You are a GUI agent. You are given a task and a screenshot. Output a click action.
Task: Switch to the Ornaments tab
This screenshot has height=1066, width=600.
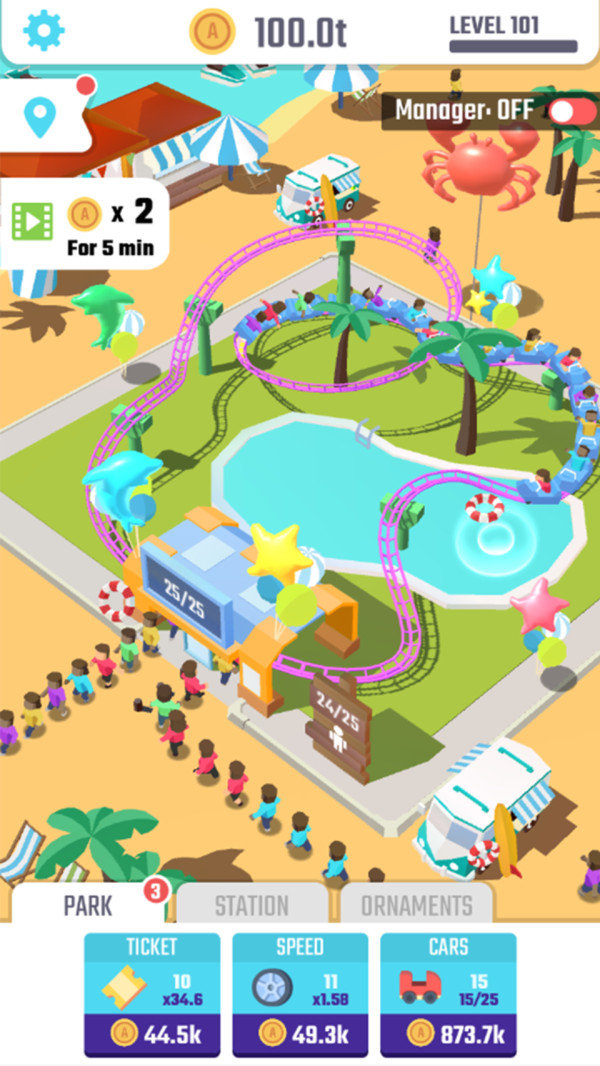tap(416, 906)
